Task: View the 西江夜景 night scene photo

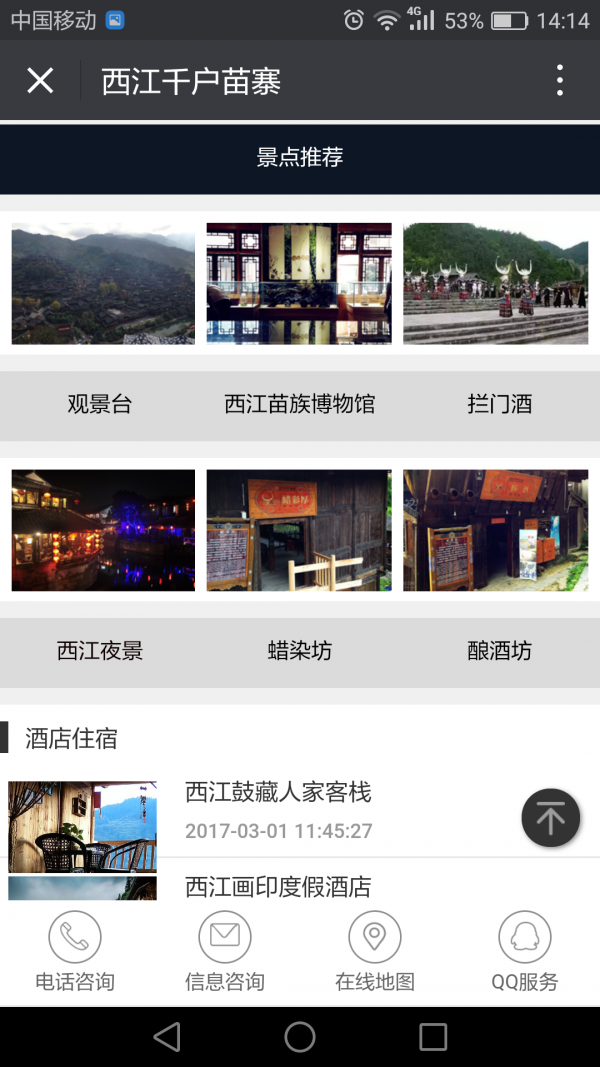Action: (x=103, y=530)
